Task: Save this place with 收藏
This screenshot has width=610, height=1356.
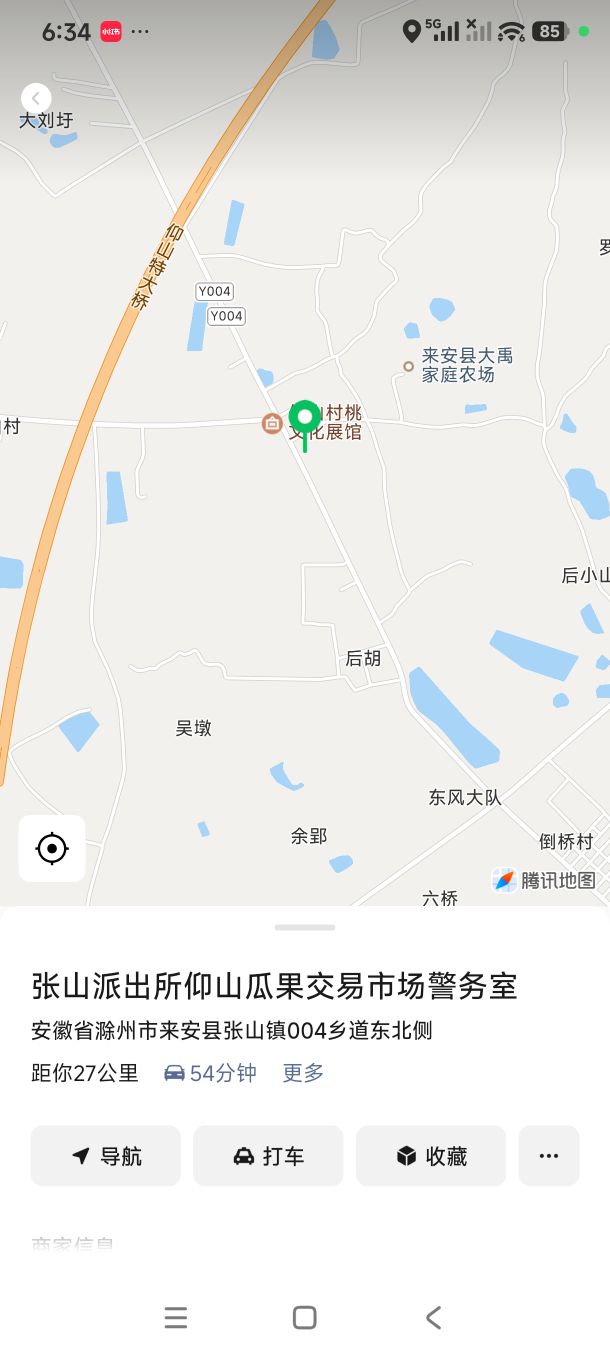Action: 431,1156
